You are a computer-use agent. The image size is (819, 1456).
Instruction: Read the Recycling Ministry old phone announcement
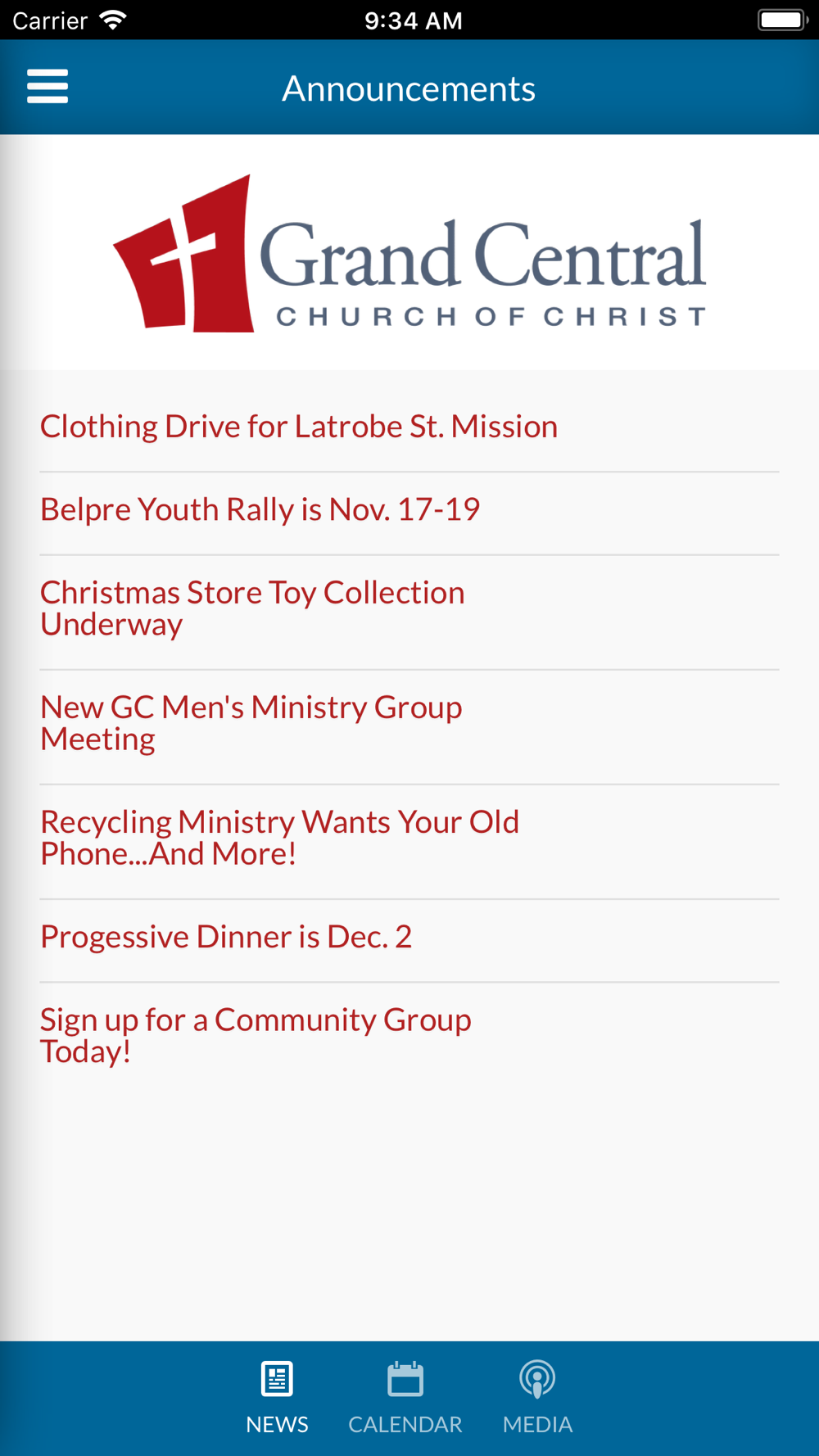409,839
